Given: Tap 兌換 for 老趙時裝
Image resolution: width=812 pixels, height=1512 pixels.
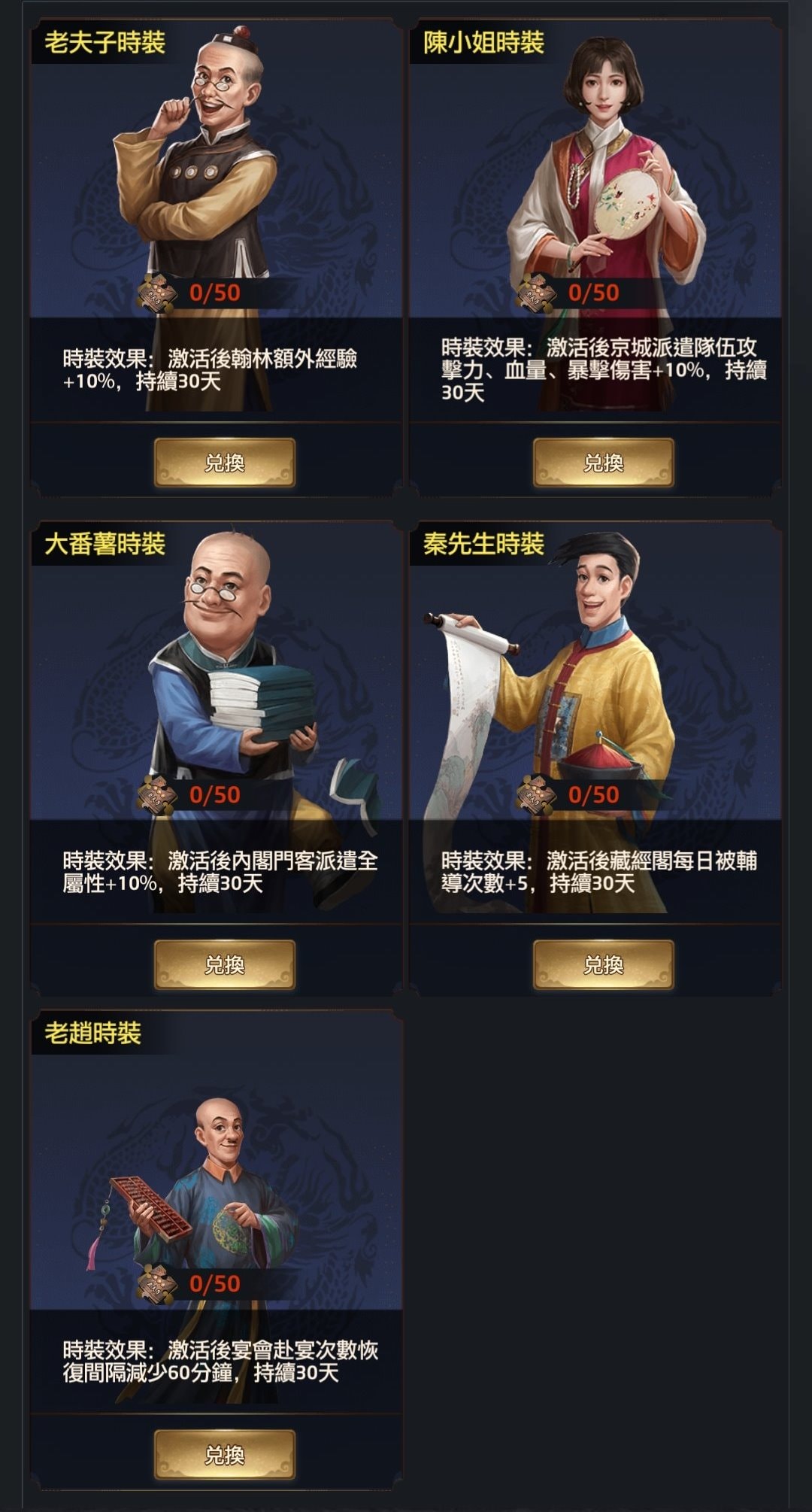Looking at the screenshot, I should tap(224, 1454).
